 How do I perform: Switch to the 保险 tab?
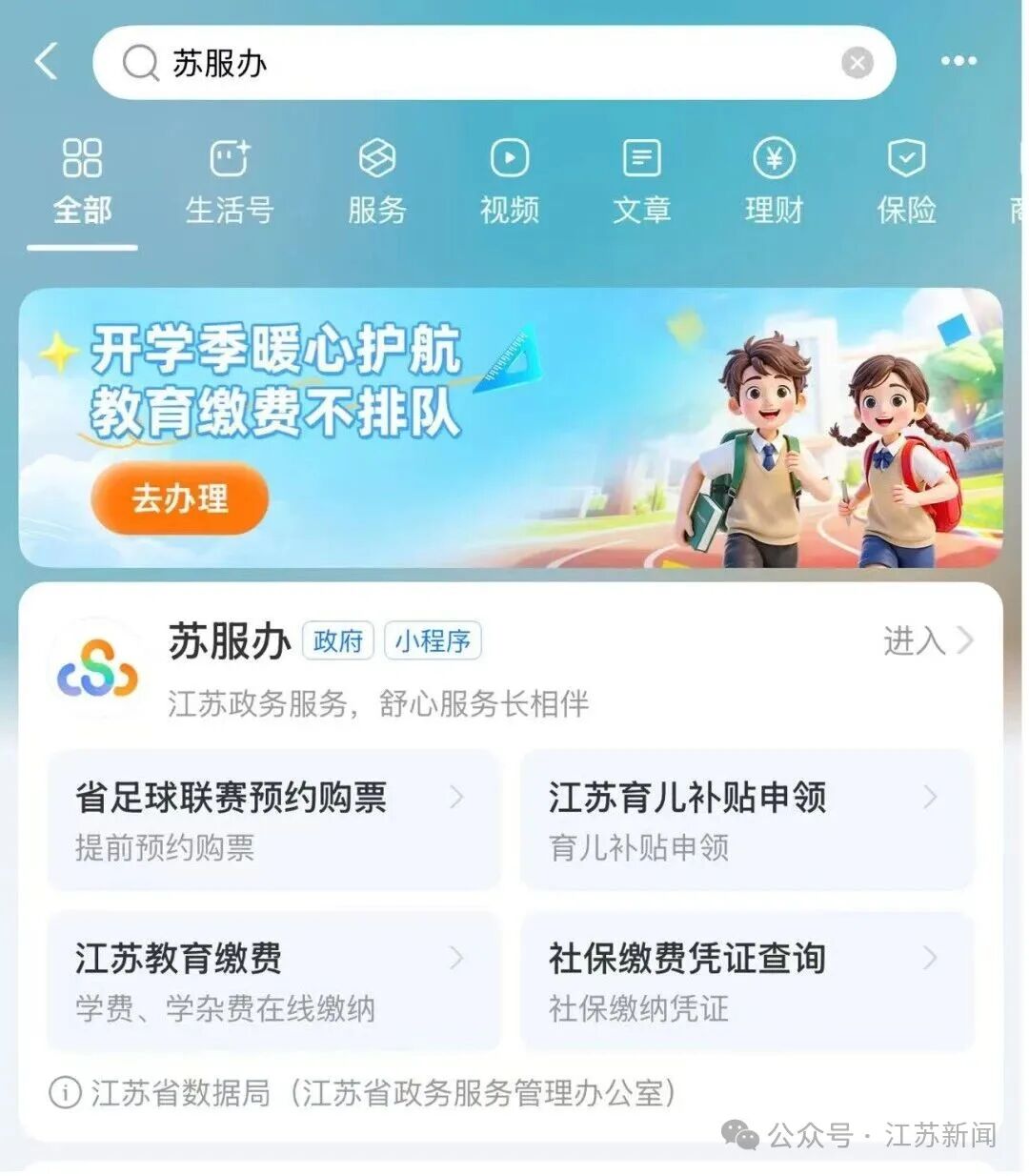906,183
